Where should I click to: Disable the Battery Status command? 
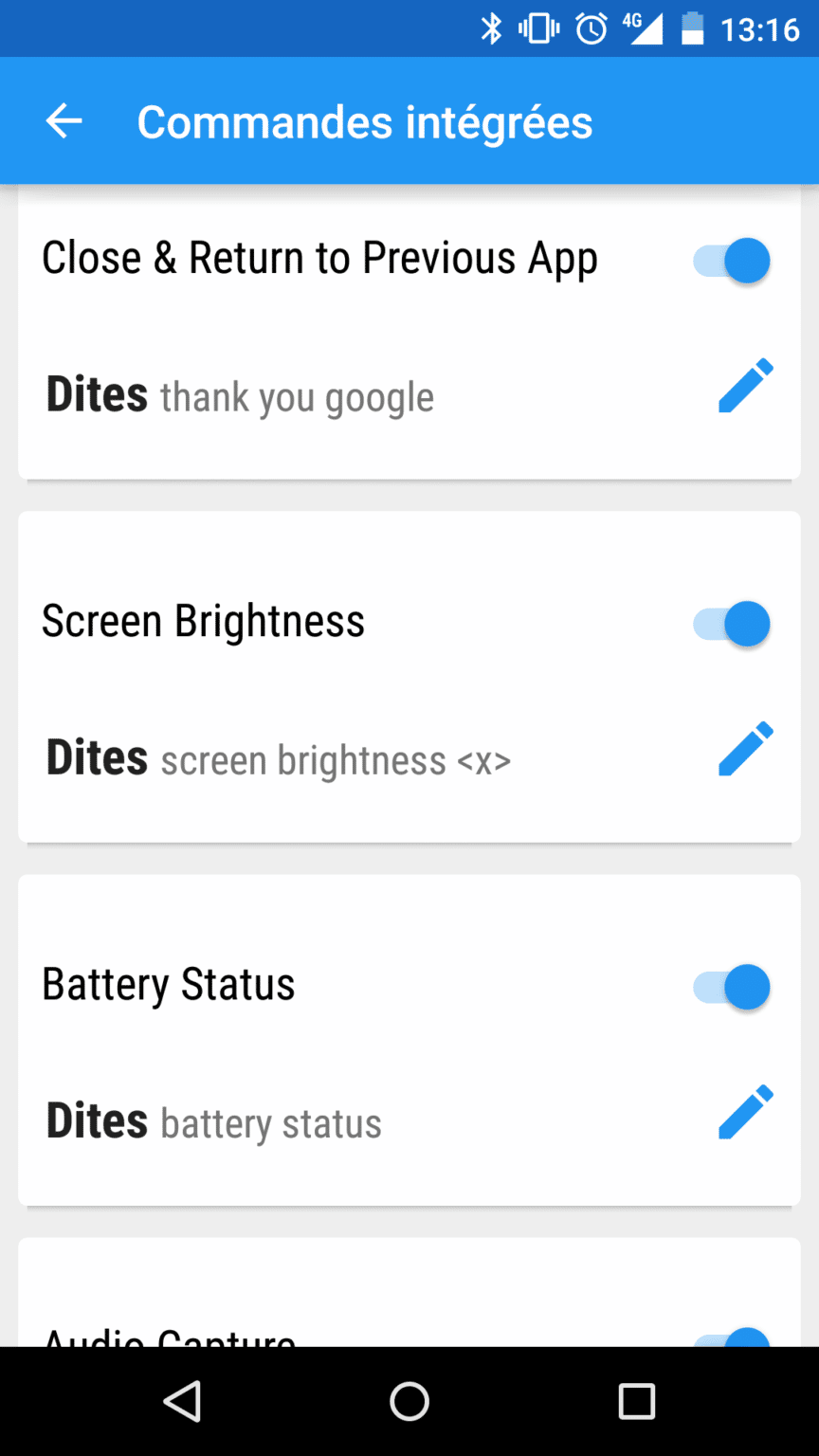730,986
